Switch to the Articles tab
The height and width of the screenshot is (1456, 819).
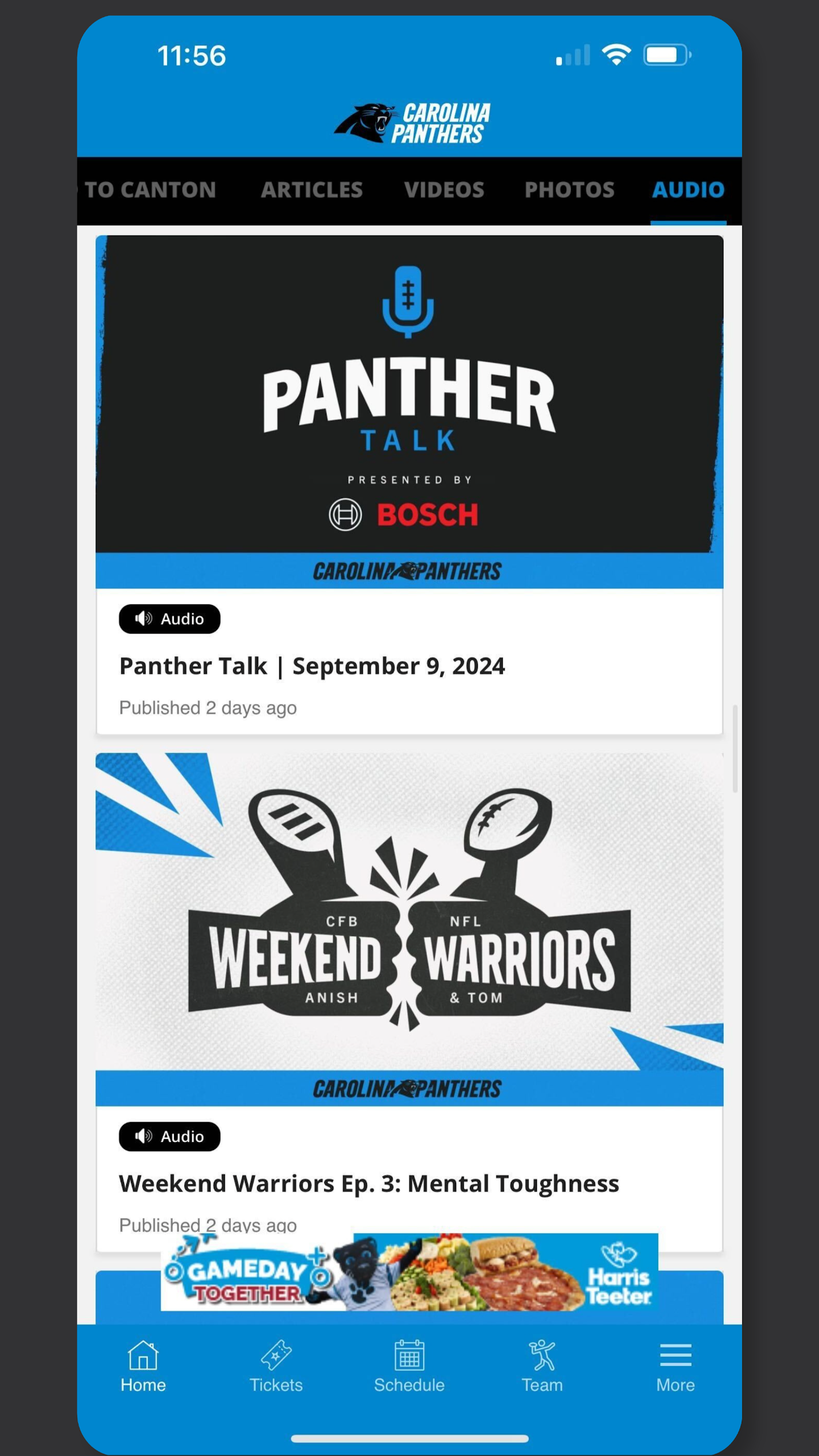312,190
